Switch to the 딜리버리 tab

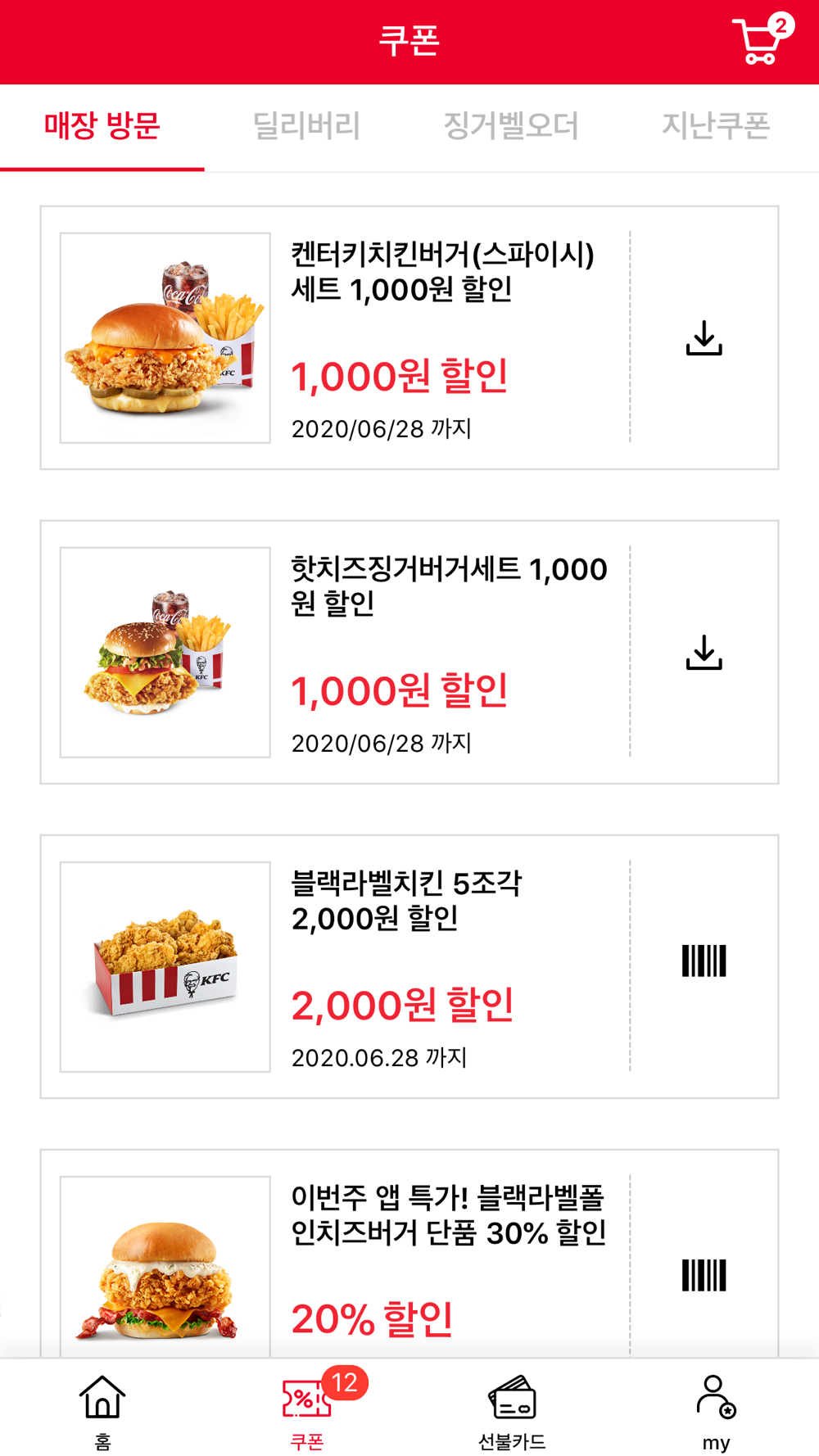306,126
